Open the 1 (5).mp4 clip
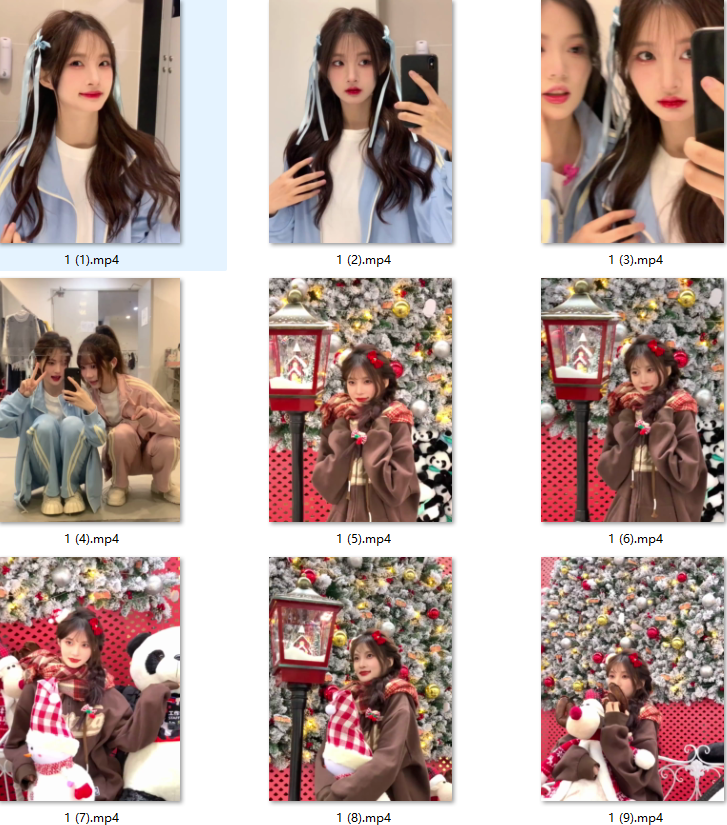This screenshot has width=727, height=825. pos(361,400)
